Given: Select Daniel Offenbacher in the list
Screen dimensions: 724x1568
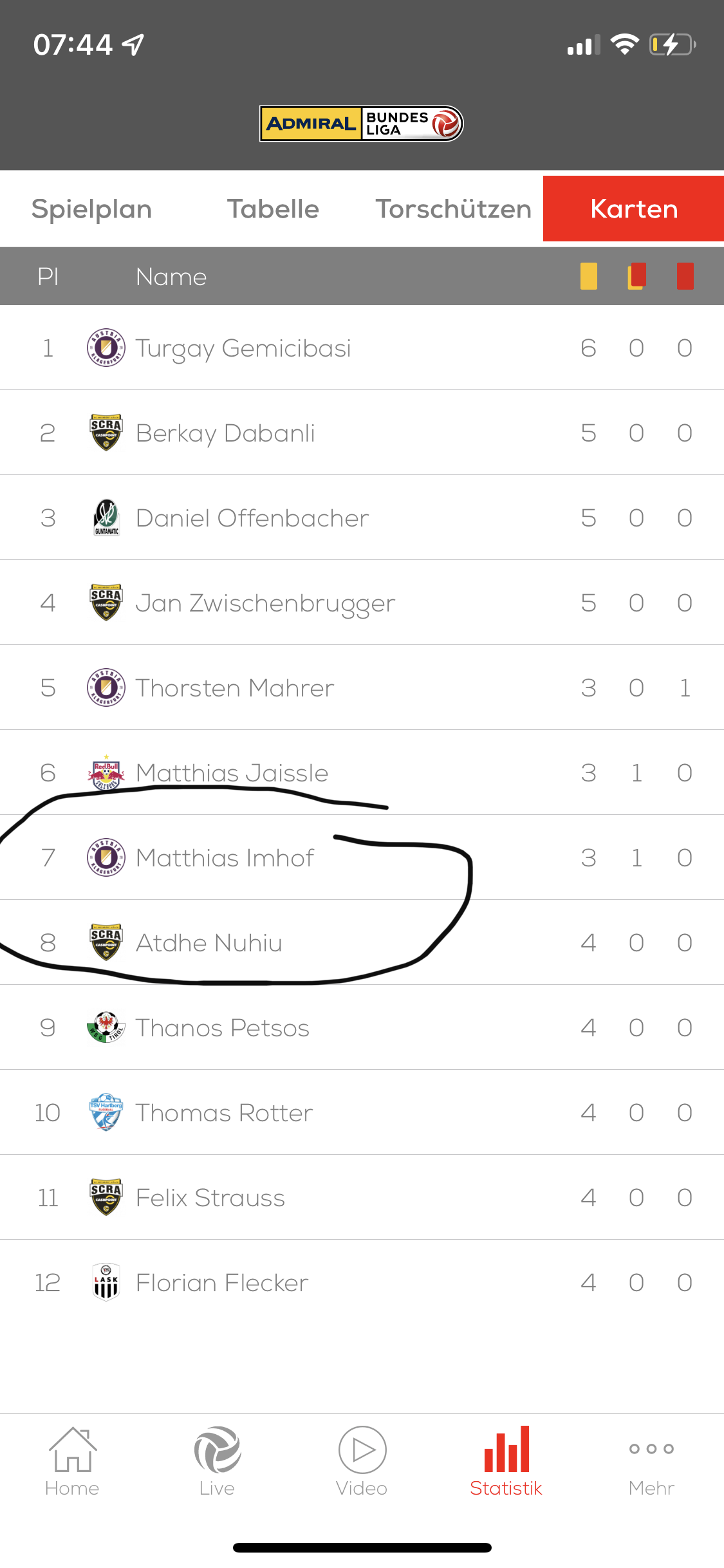Looking at the screenshot, I should pyautogui.click(x=362, y=518).
